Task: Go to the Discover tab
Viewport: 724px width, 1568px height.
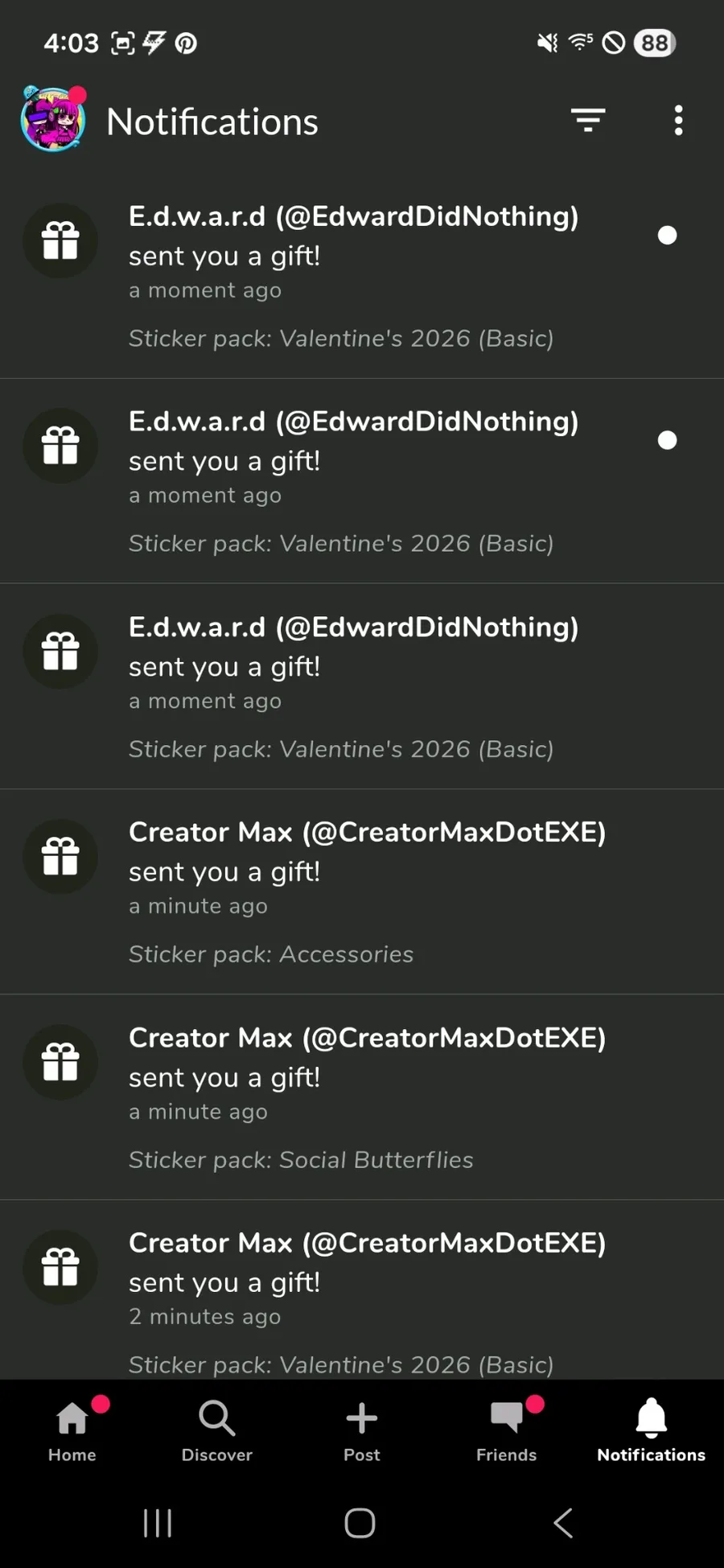Action: click(x=217, y=1431)
